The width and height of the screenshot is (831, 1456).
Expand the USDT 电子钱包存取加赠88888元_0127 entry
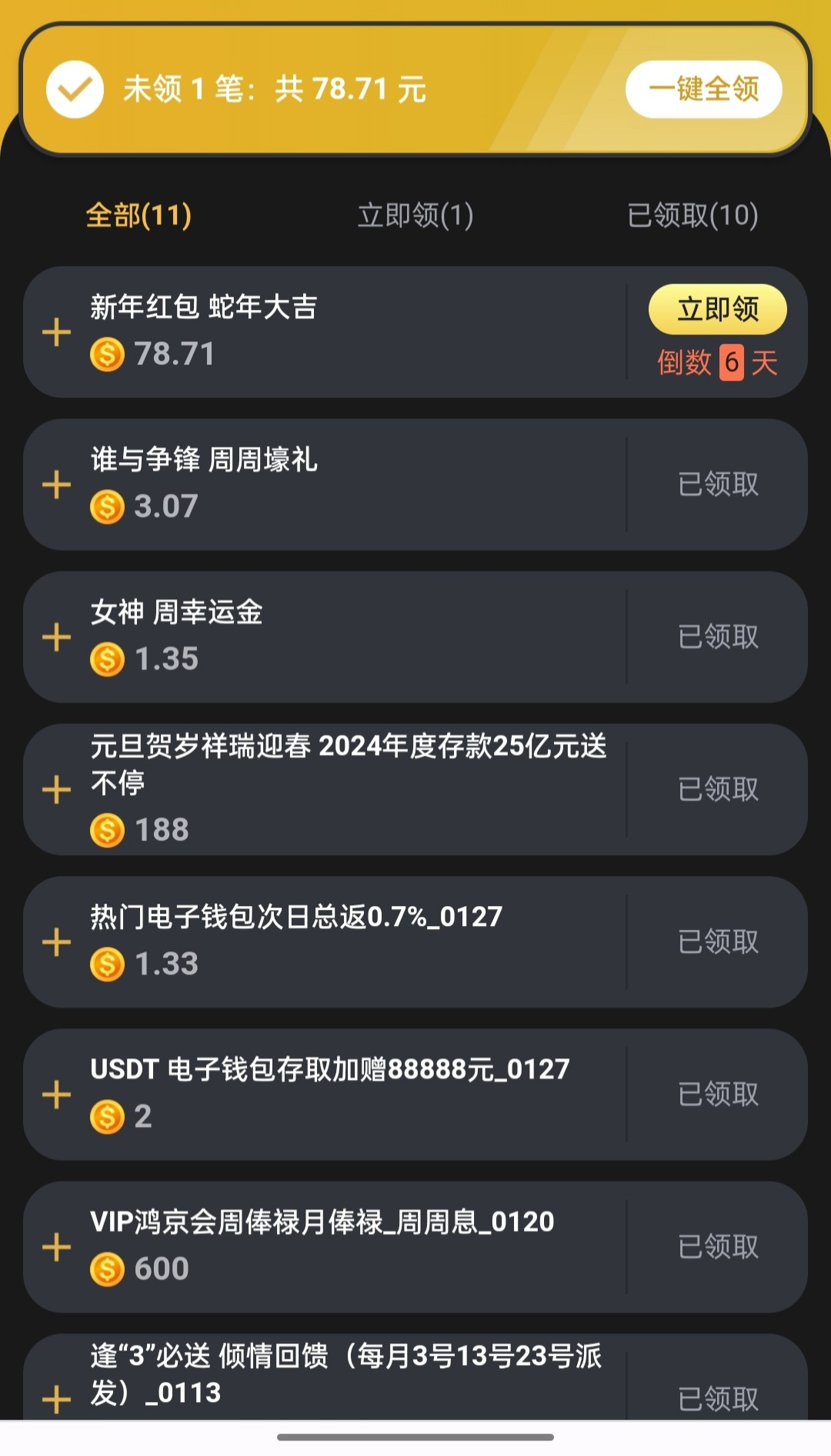[56, 1094]
